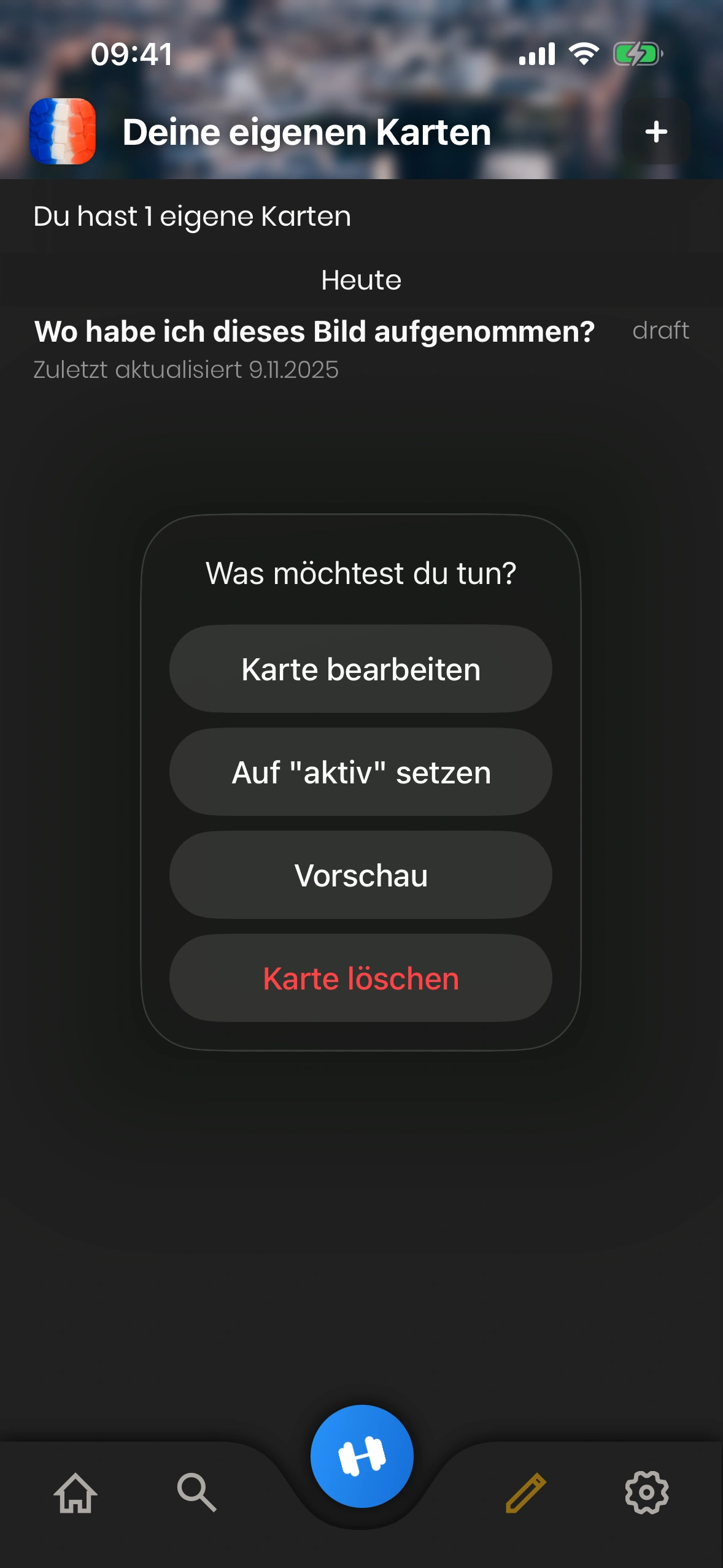
Task: Tap the blue dumbbell training button
Action: coord(361,1456)
